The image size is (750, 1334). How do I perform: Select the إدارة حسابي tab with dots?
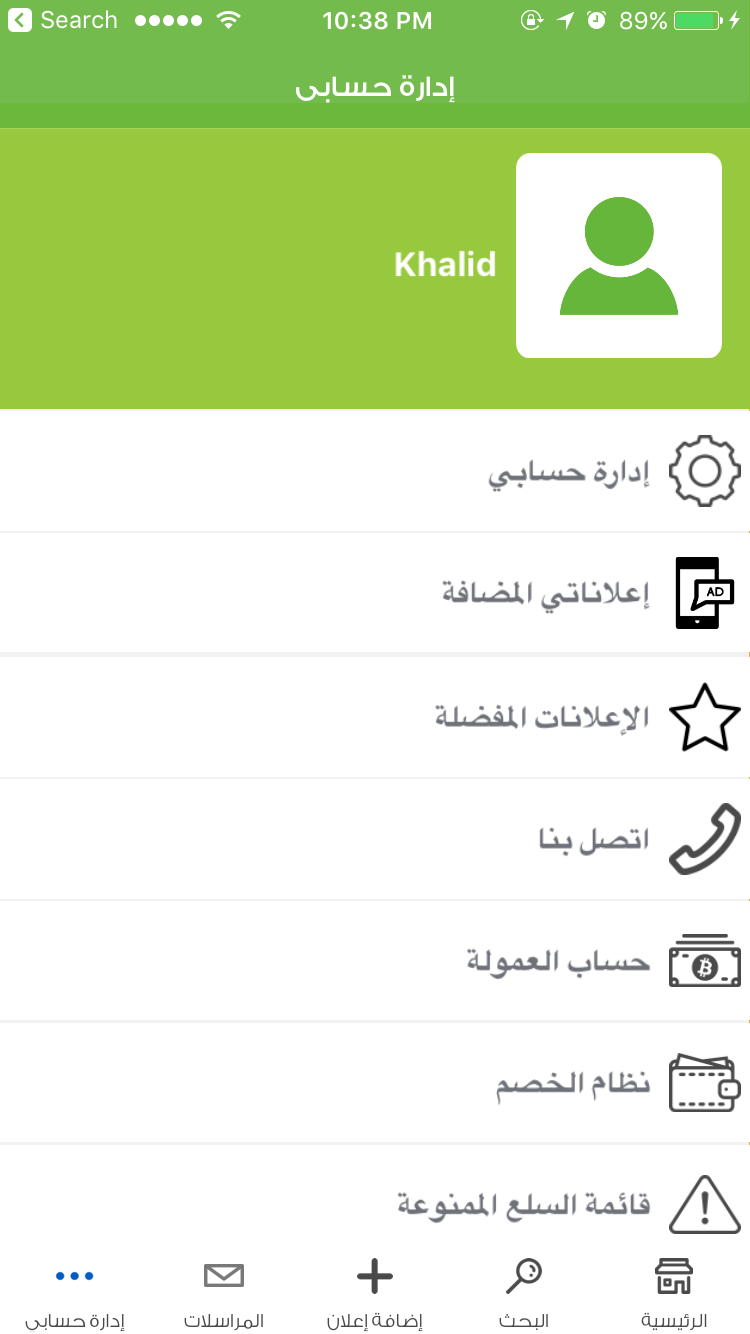pyautogui.click(x=75, y=1291)
